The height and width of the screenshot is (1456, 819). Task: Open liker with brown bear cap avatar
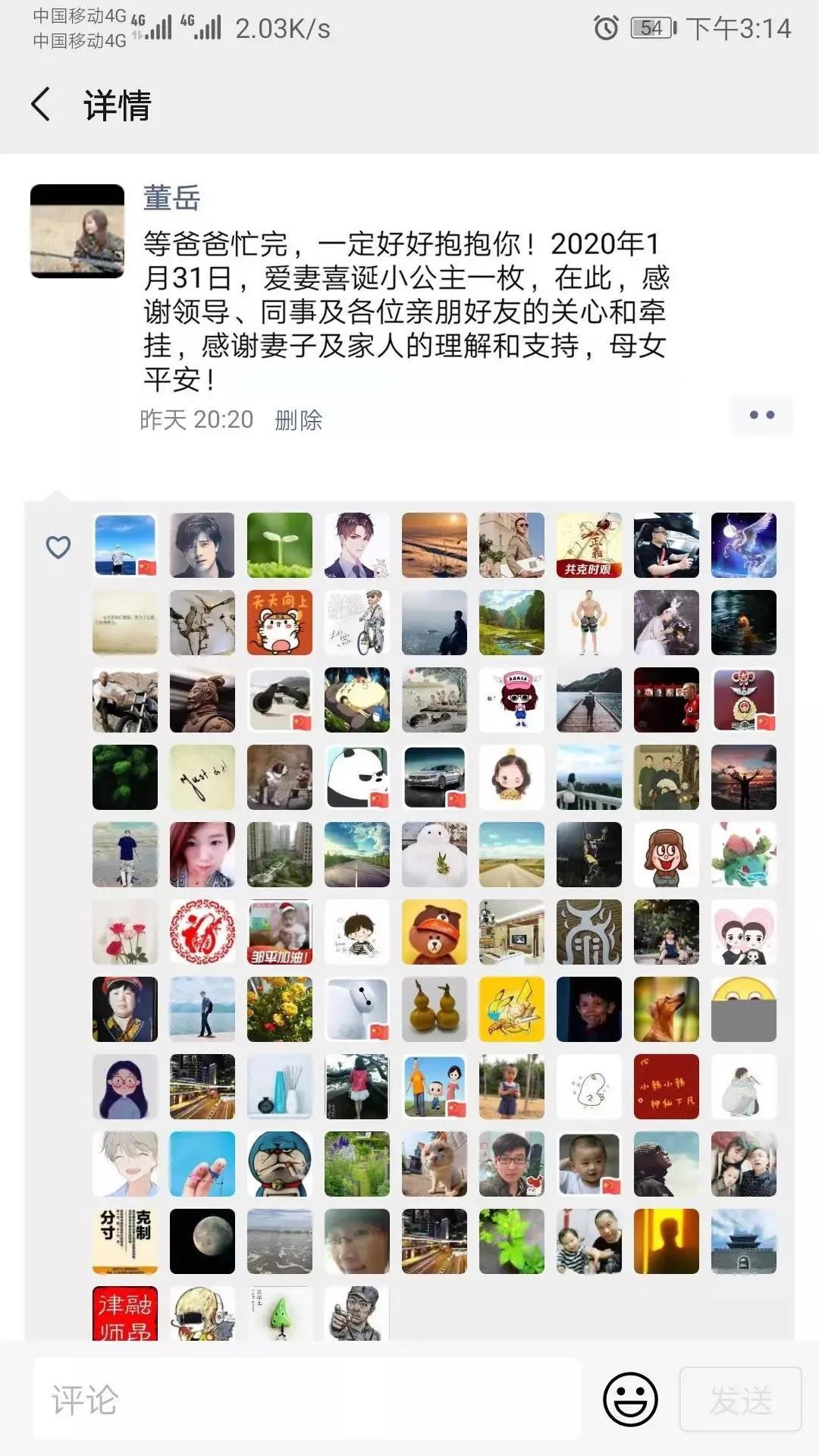(x=435, y=932)
